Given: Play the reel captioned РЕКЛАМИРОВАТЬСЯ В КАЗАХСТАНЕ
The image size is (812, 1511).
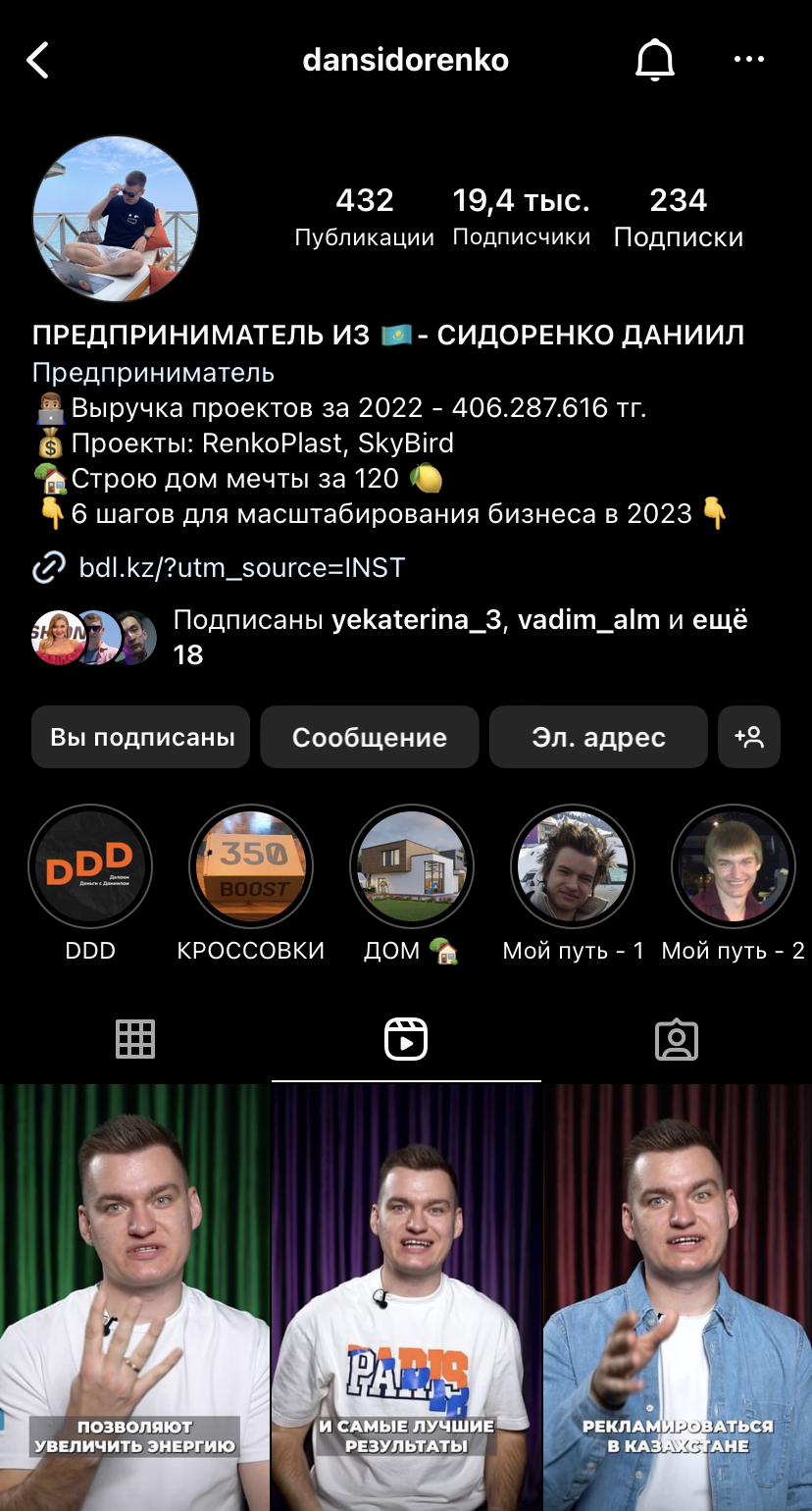Looking at the screenshot, I should point(679,1295).
